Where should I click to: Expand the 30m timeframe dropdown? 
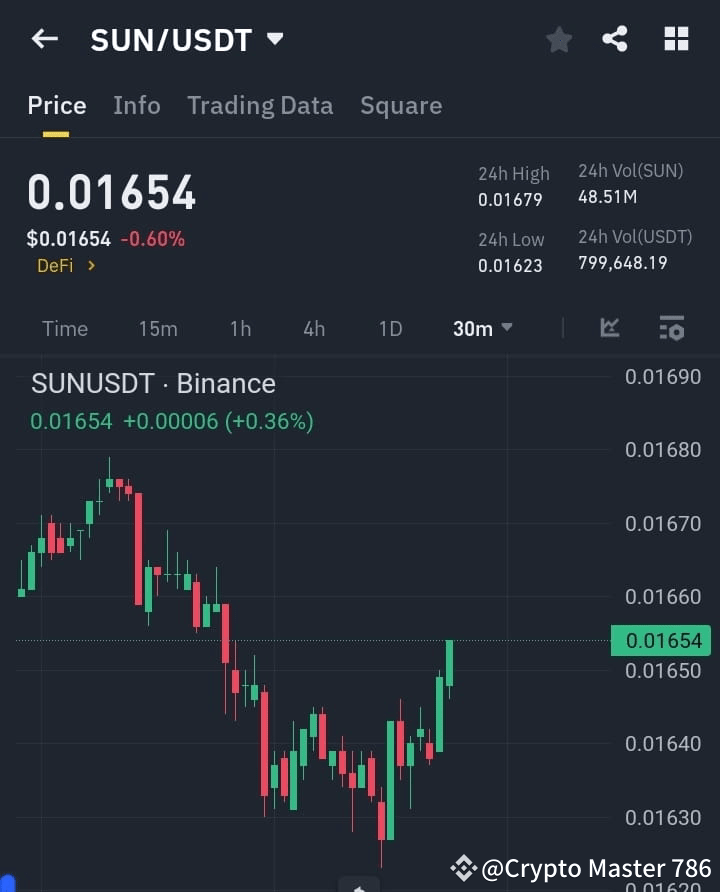coord(482,328)
